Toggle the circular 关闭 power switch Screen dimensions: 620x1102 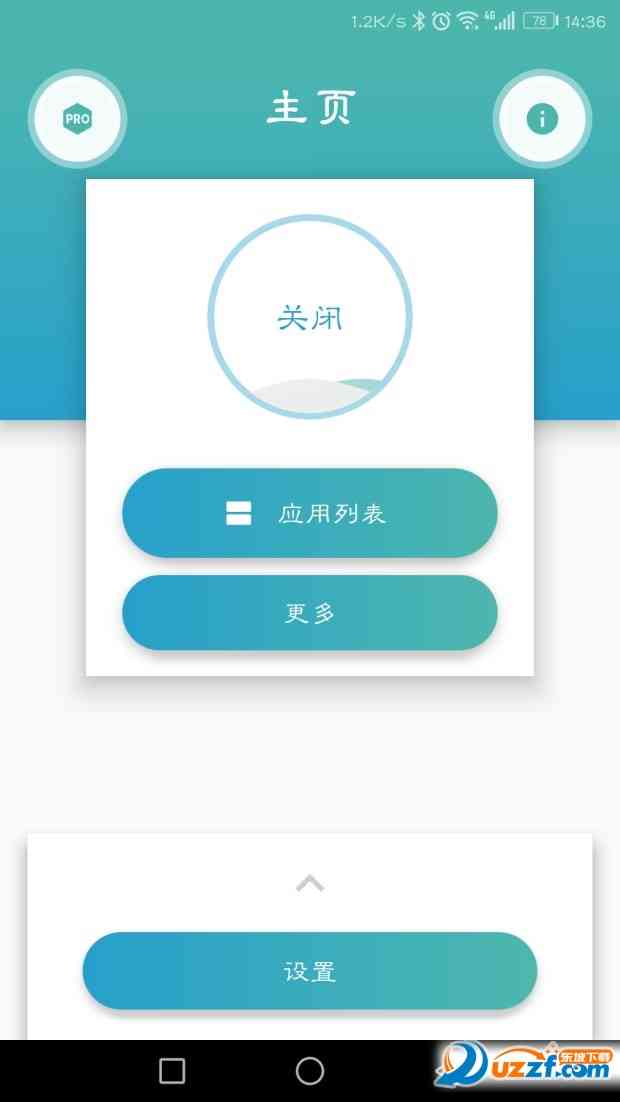pyautogui.click(x=310, y=317)
